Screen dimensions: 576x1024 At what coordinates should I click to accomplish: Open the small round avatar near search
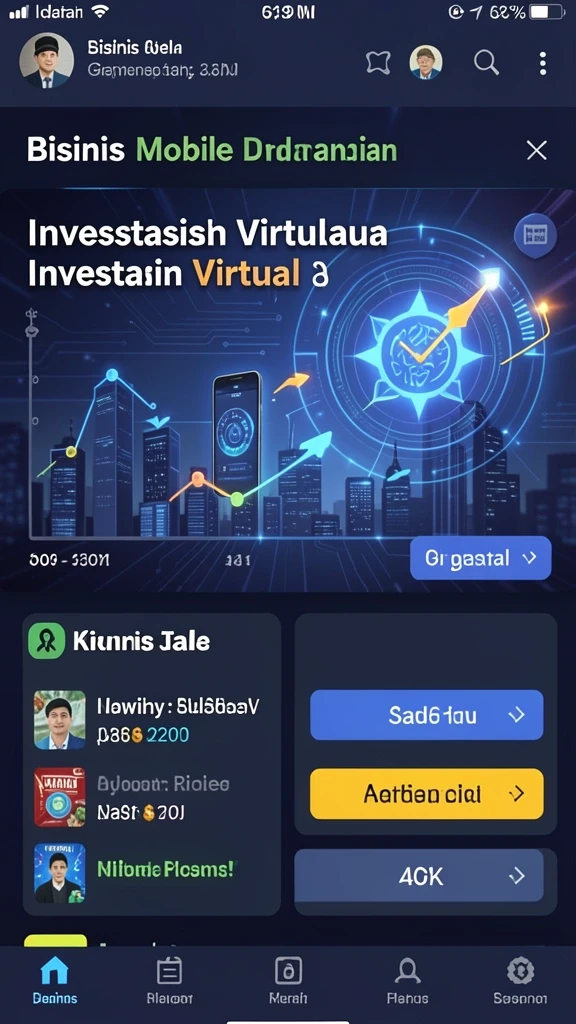pos(426,63)
